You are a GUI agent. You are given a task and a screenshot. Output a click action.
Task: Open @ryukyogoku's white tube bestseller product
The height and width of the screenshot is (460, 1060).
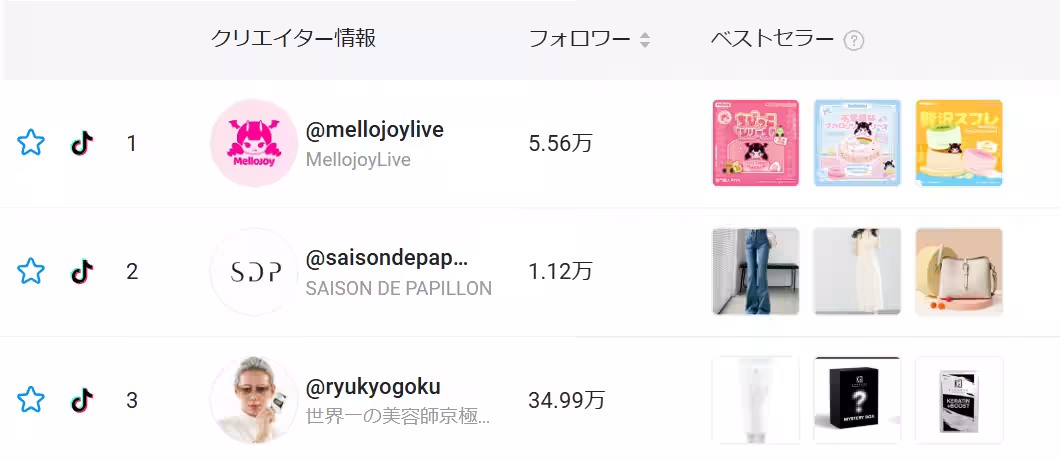[x=755, y=400]
